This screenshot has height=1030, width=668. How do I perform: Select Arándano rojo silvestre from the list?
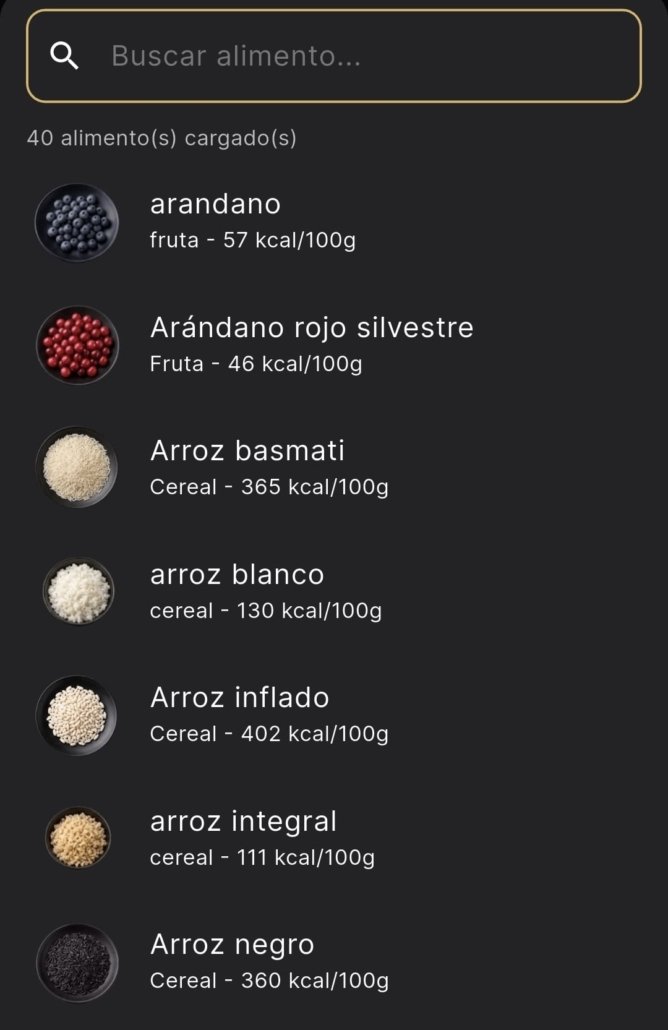334,345
